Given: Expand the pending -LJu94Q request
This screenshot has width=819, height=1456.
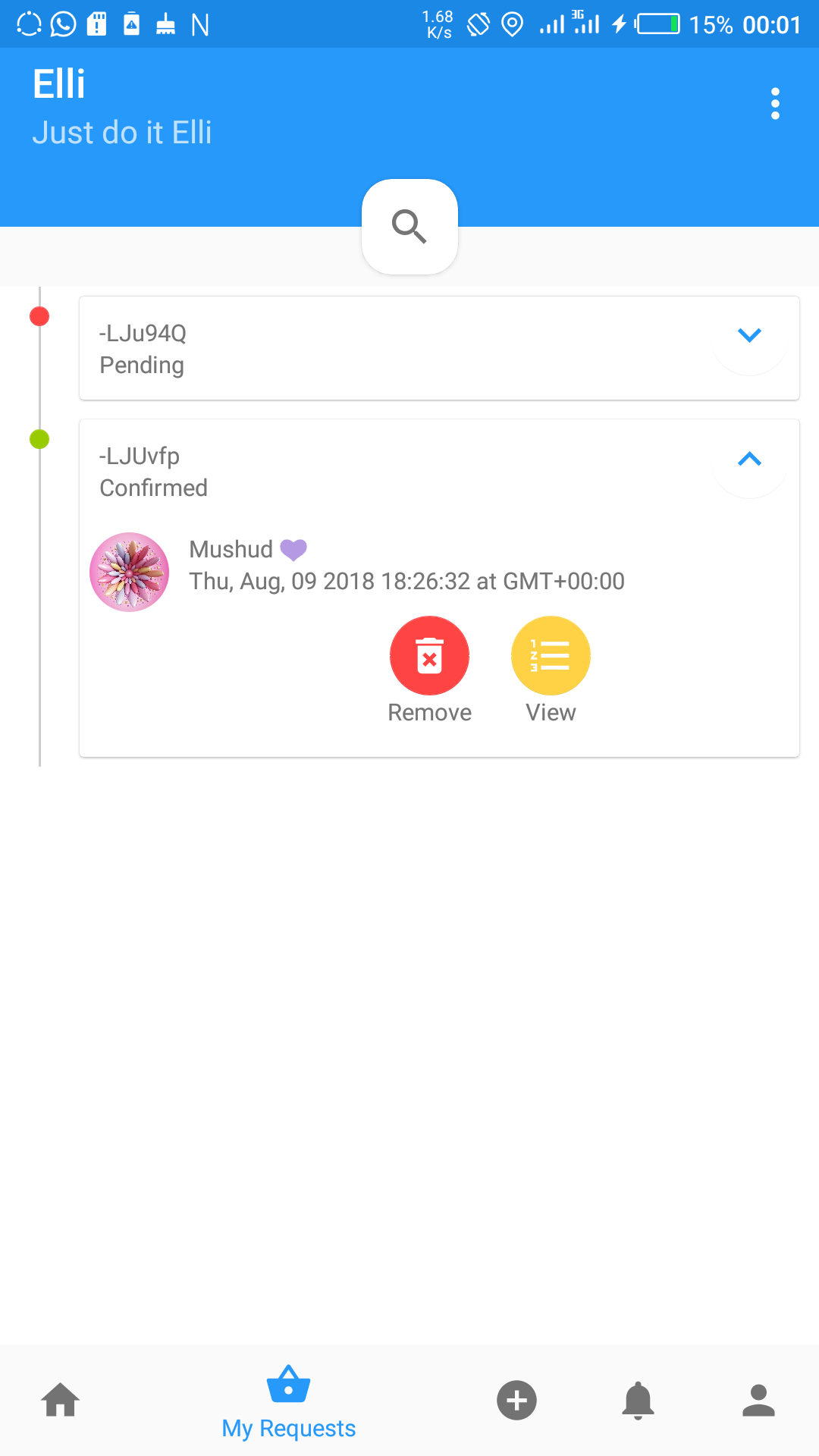Looking at the screenshot, I should (x=749, y=335).
